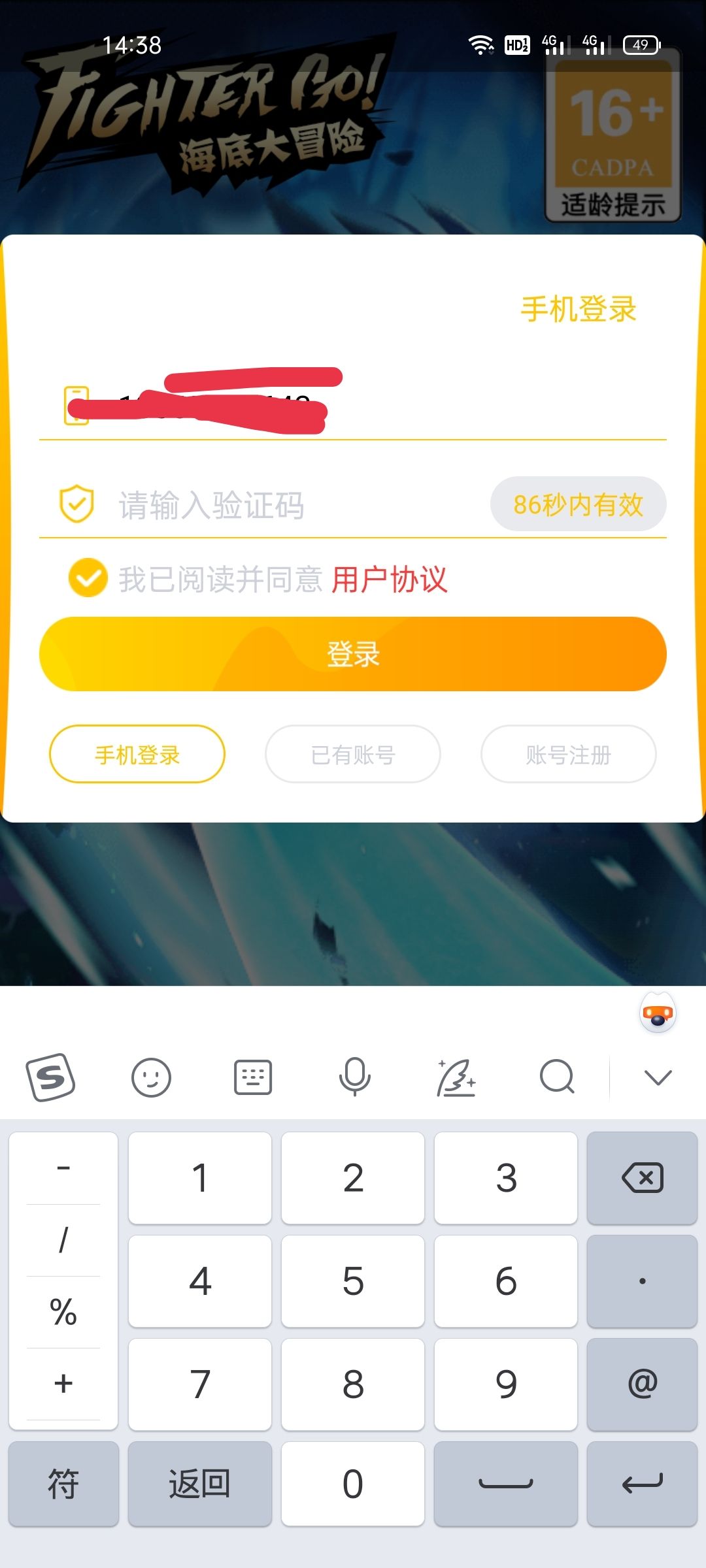The height and width of the screenshot is (1568, 706).
Task: Select the 手机登录 tab
Action: pos(136,754)
